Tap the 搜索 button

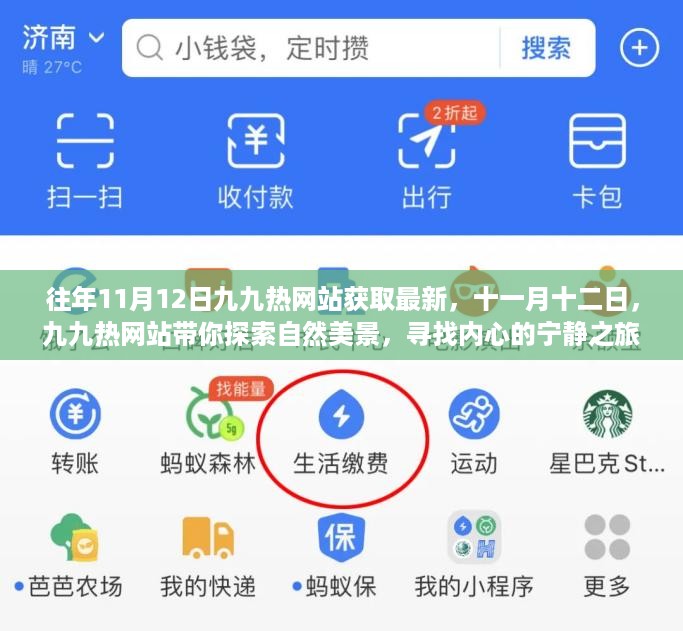click(546, 47)
